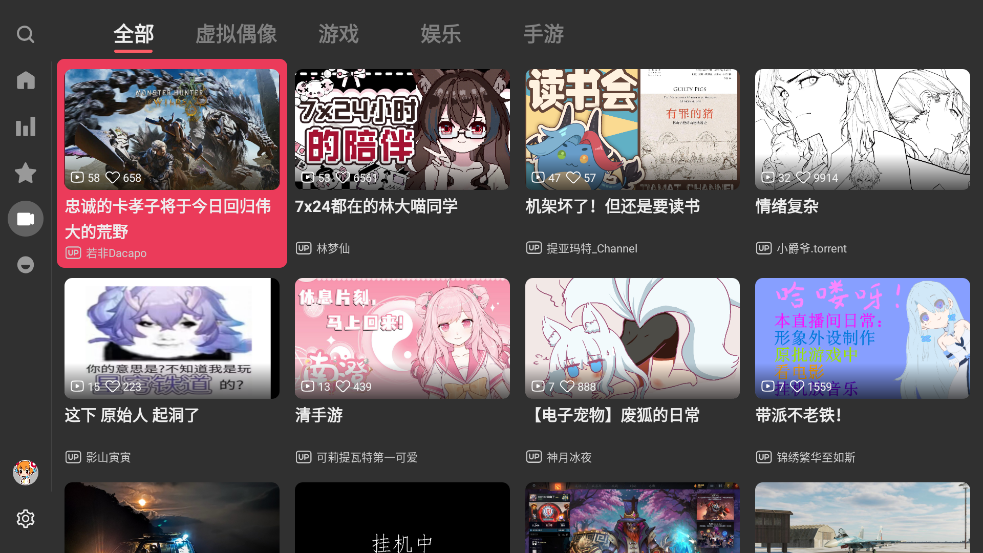The image size is (983, 553).
Task: Open the search icon in sidebar
Action: point(26,35)
